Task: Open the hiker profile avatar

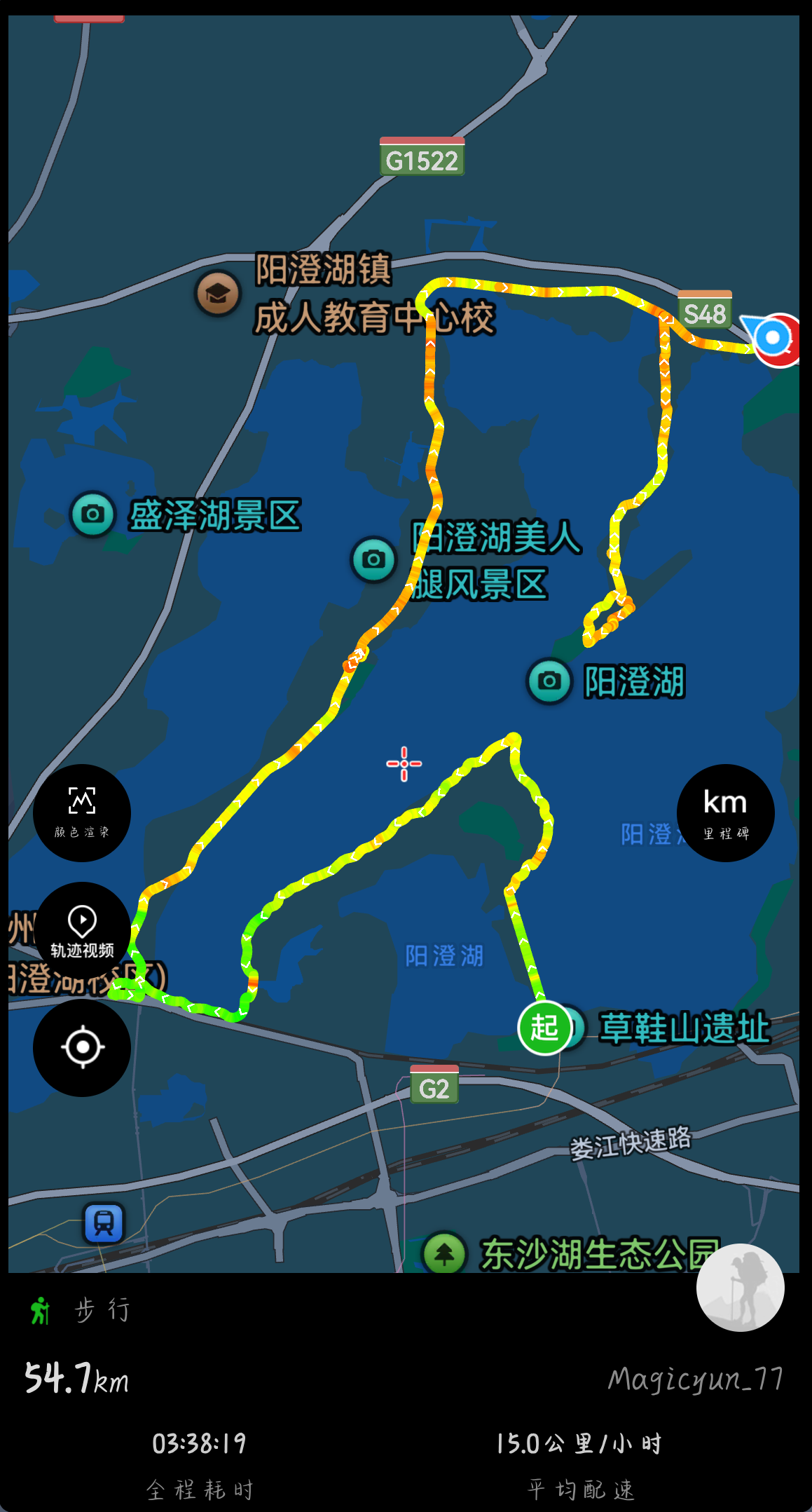Action: pos(740,1287)
